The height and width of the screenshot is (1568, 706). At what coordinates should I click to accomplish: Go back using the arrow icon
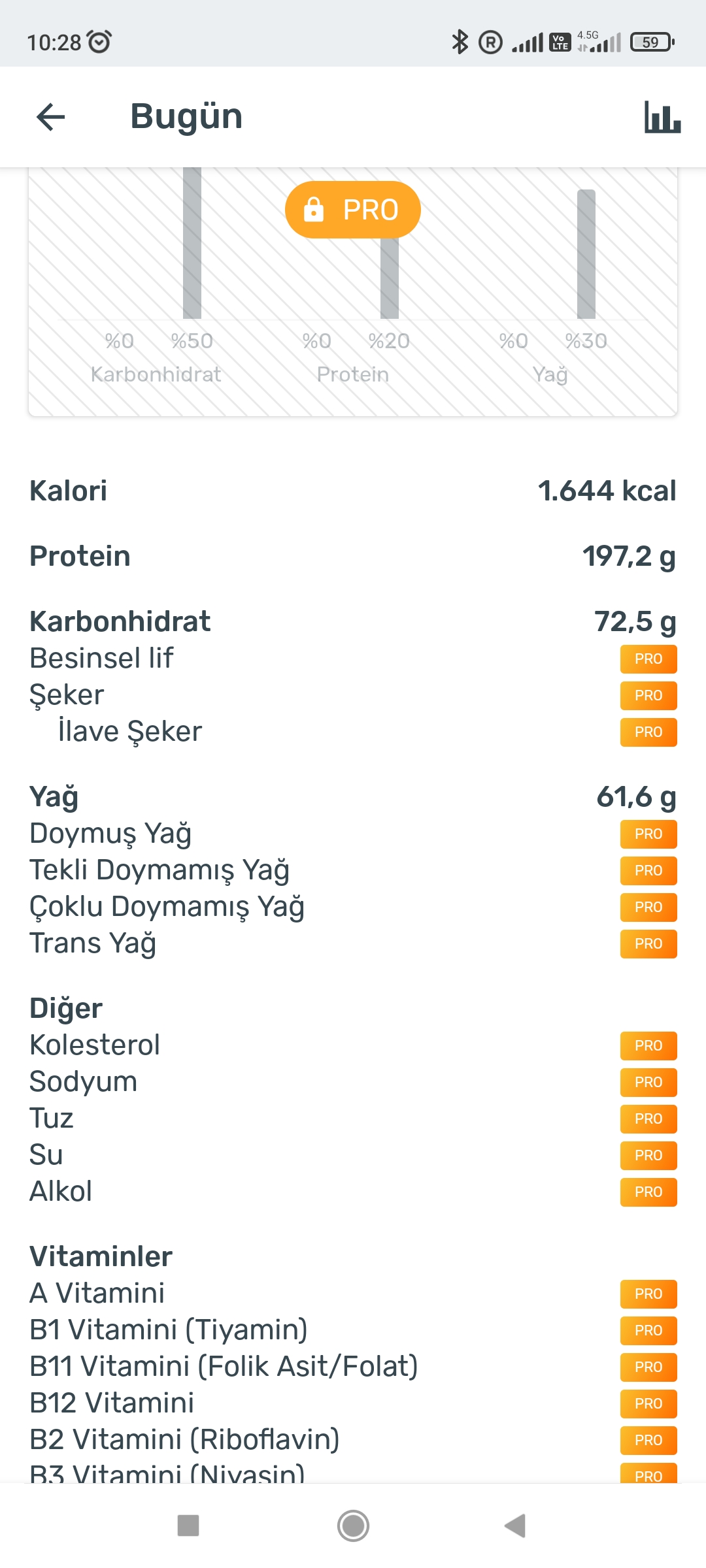[50, 118]
